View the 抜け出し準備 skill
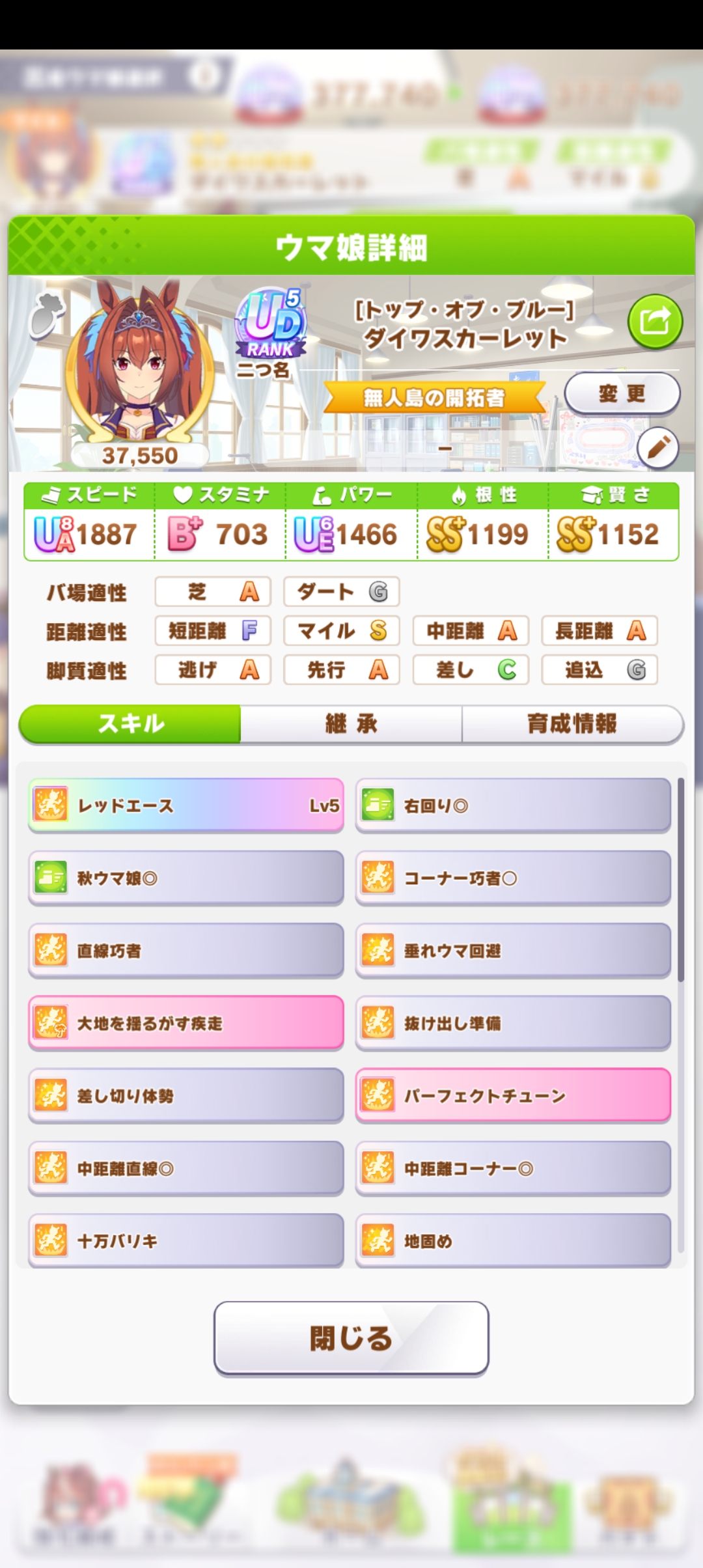 [x=512, y=1023]
